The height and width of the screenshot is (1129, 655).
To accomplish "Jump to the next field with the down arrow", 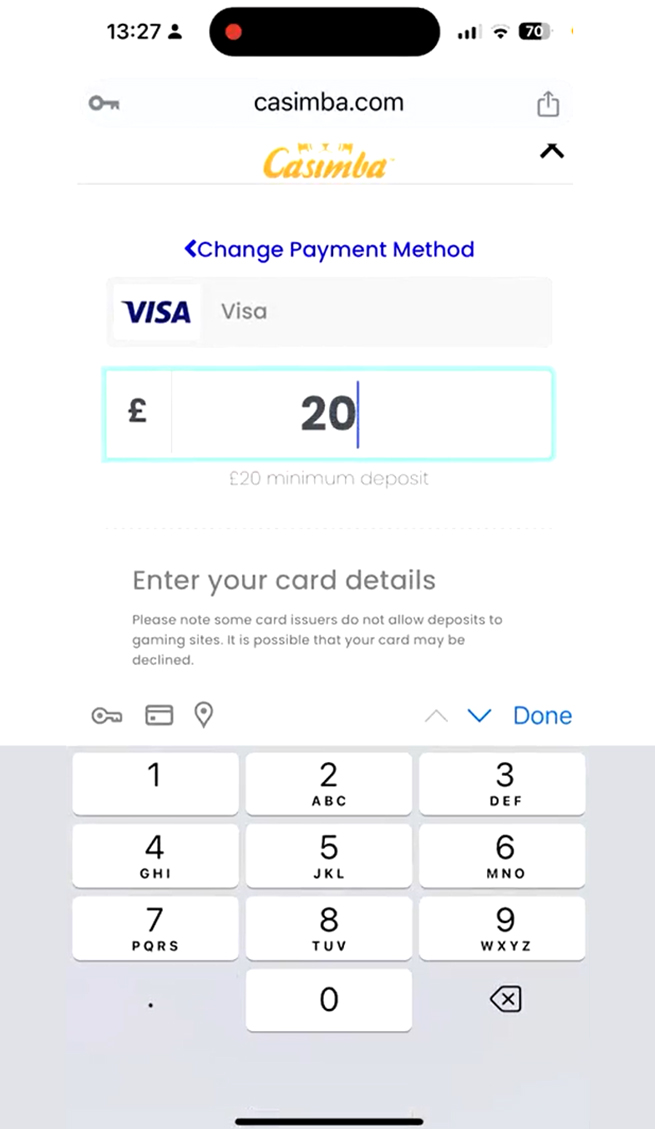I will pos(479,716).
